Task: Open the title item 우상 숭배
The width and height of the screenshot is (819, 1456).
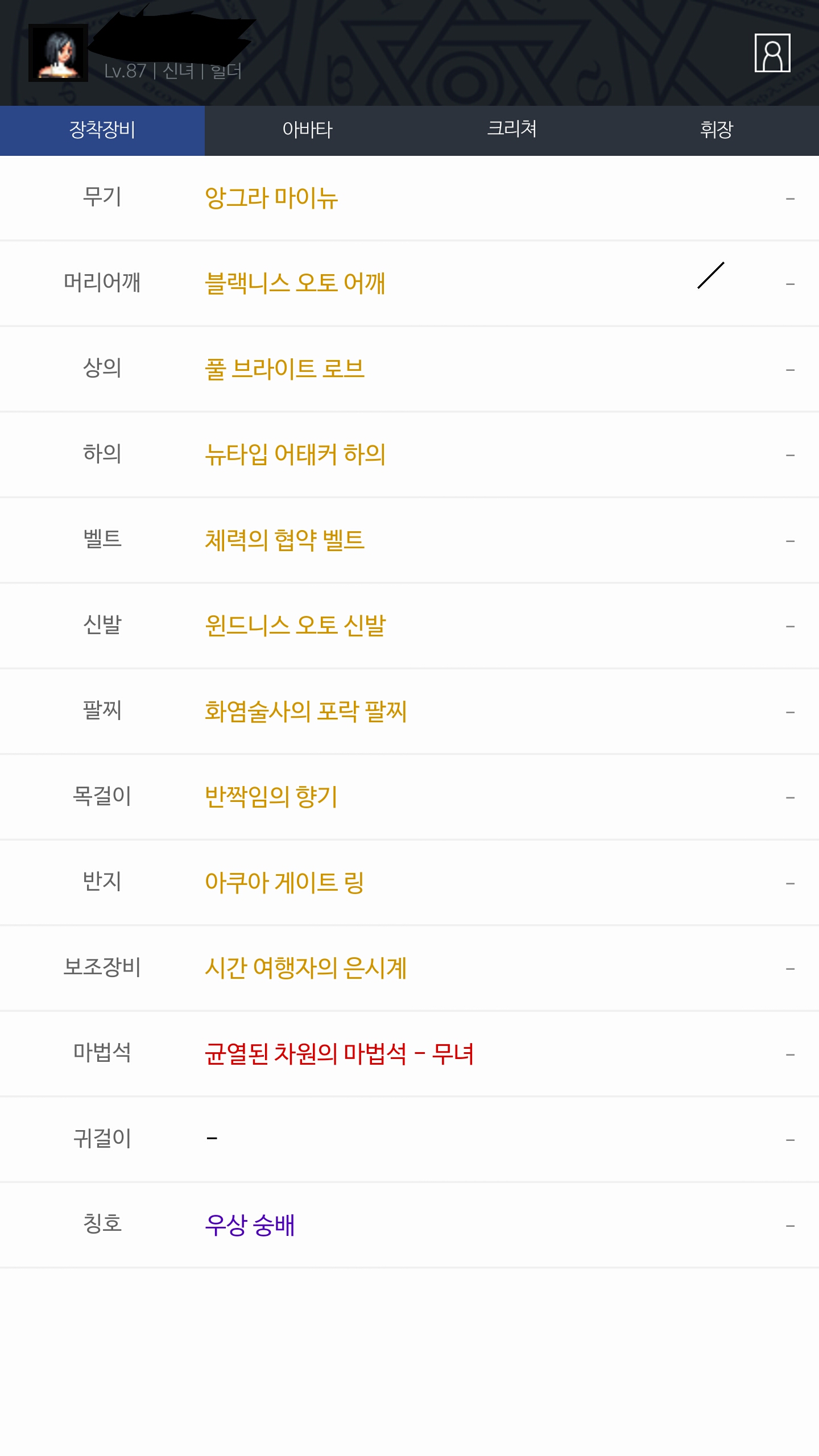Action: (250, 1225)
